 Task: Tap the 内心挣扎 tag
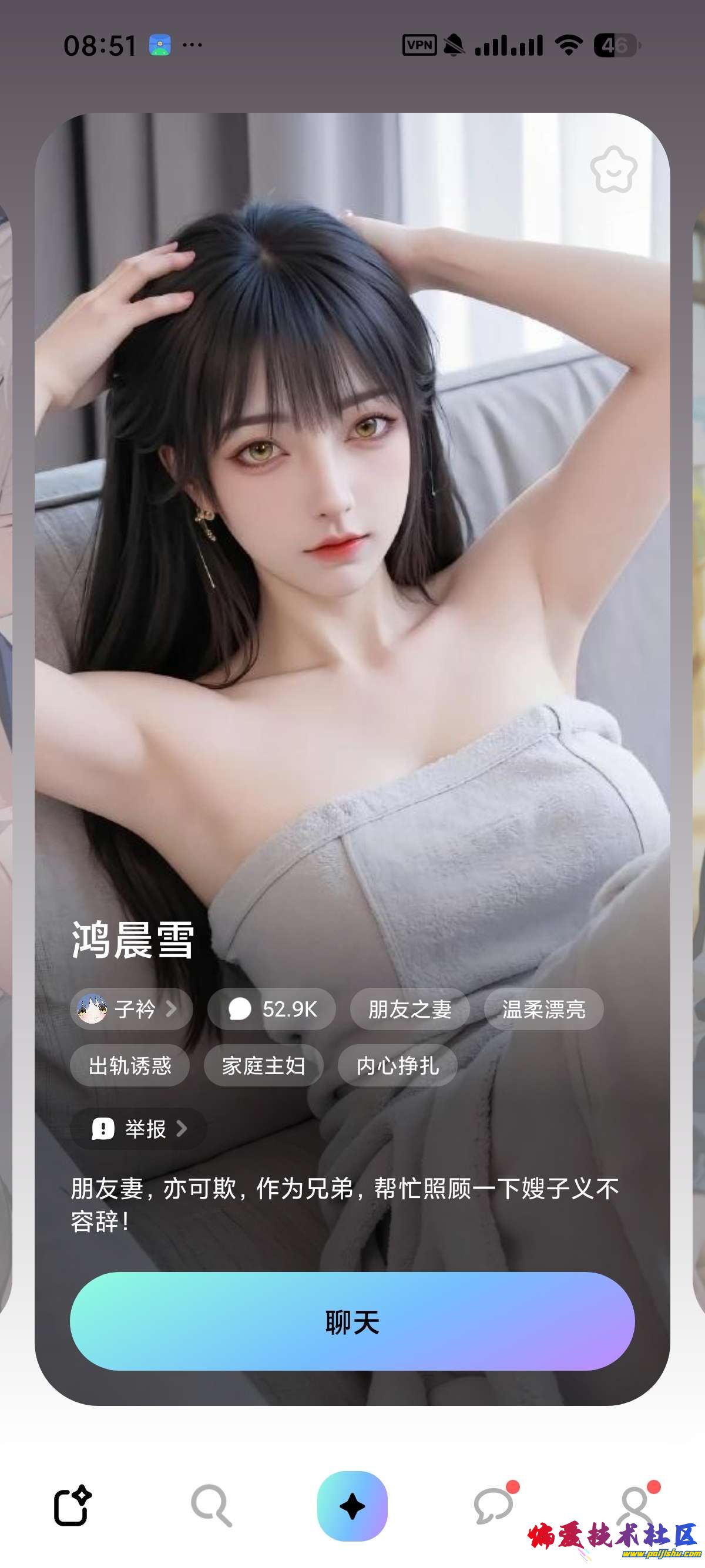[397, 1066]
